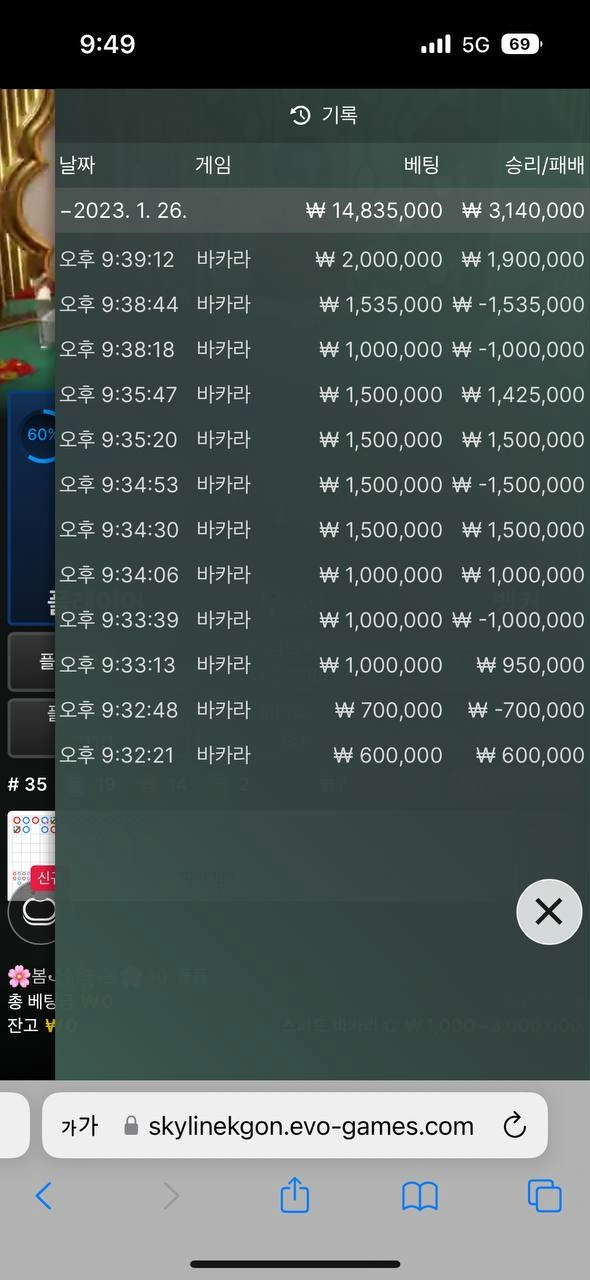Screen dimensions: 590x1280
Task: Select the 오후 9:34:06 바카라 entry
Action: (x=322, y=574)
